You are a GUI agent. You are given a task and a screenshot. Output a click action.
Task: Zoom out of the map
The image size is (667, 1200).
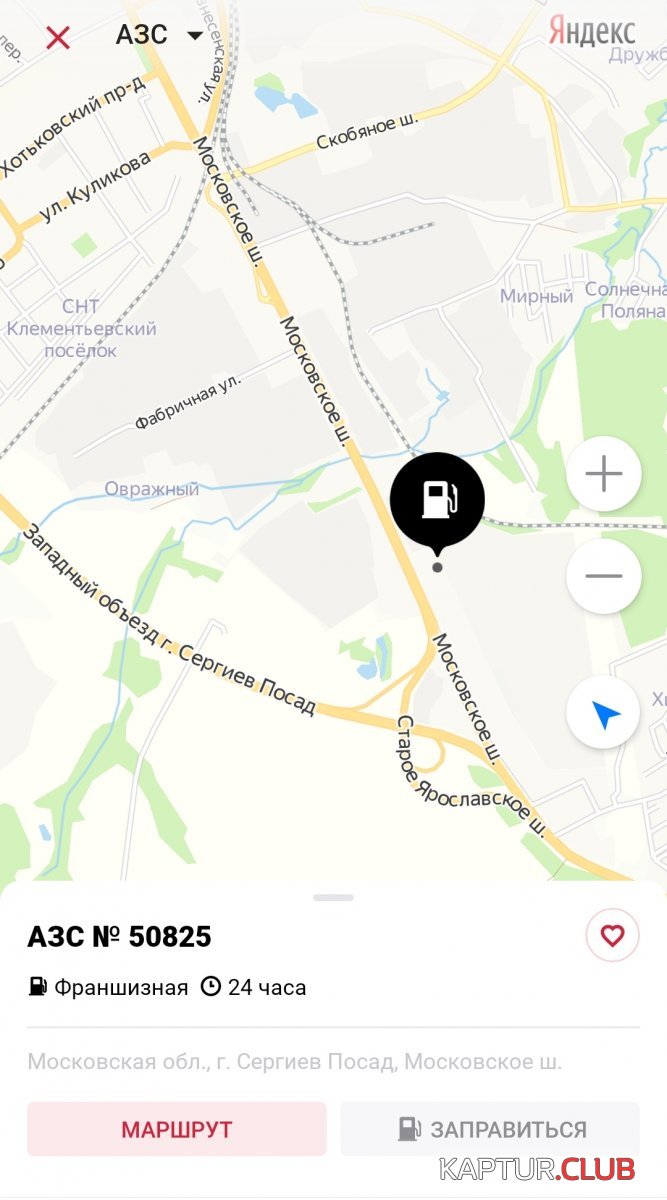coord(603,576)
